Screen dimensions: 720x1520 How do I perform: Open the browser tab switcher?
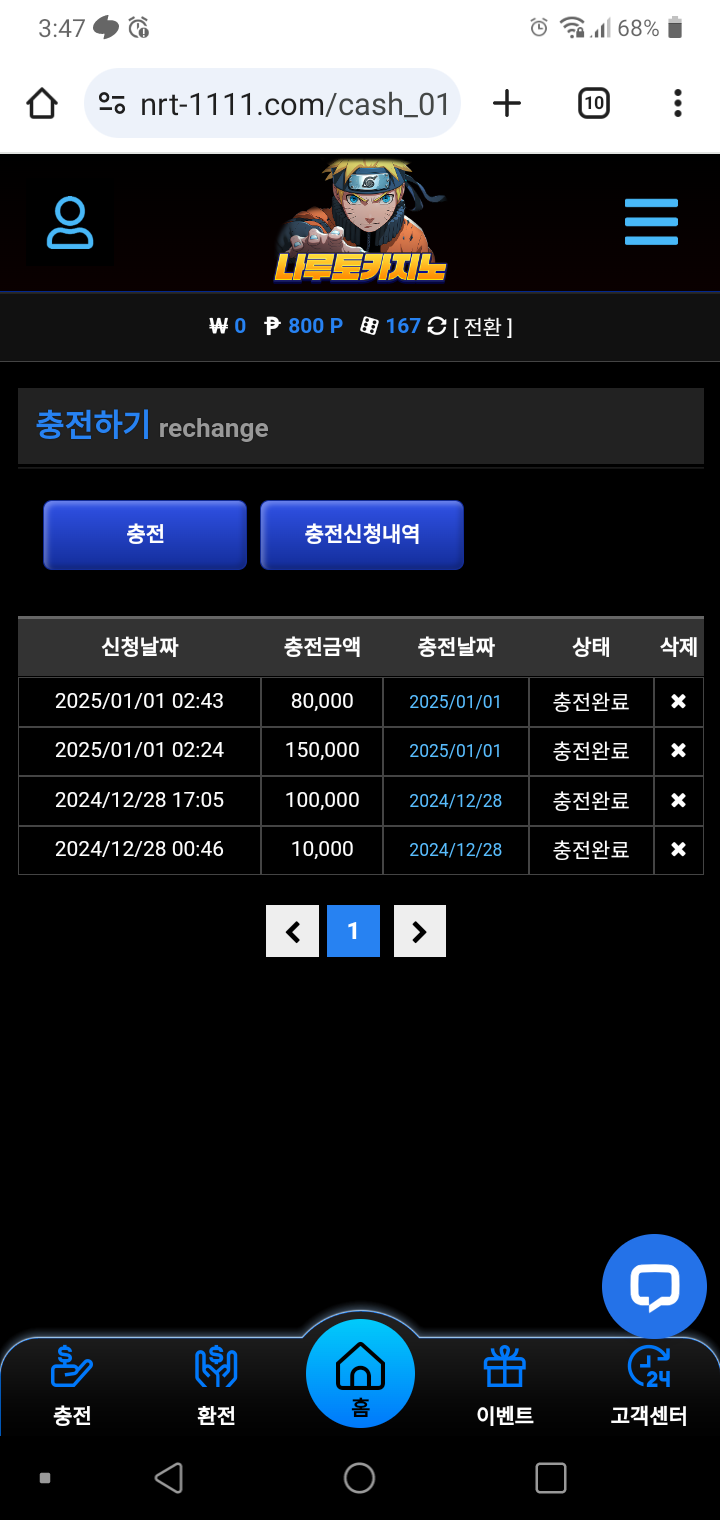(x=593, y=103)
